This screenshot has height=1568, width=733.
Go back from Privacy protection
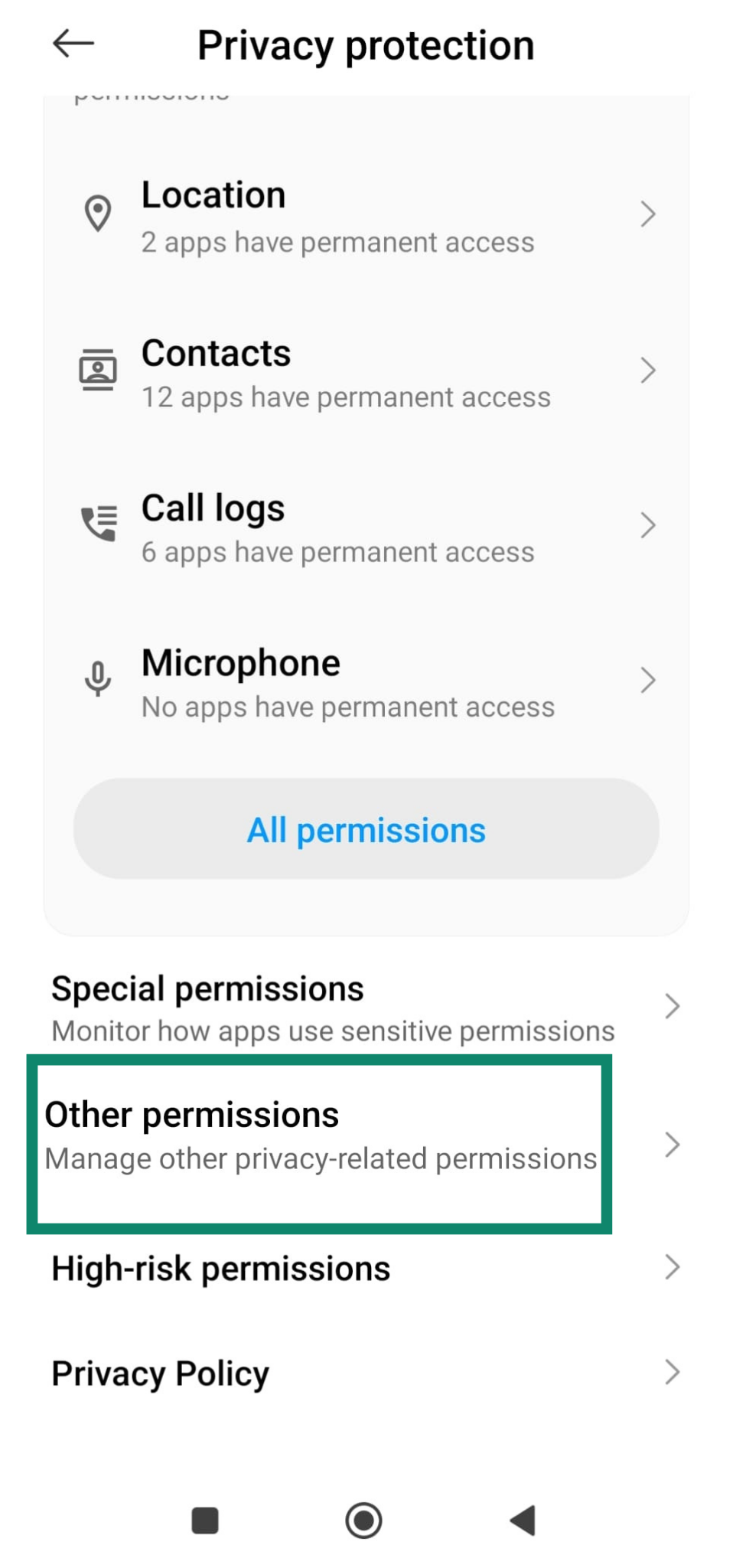(73, 44)
